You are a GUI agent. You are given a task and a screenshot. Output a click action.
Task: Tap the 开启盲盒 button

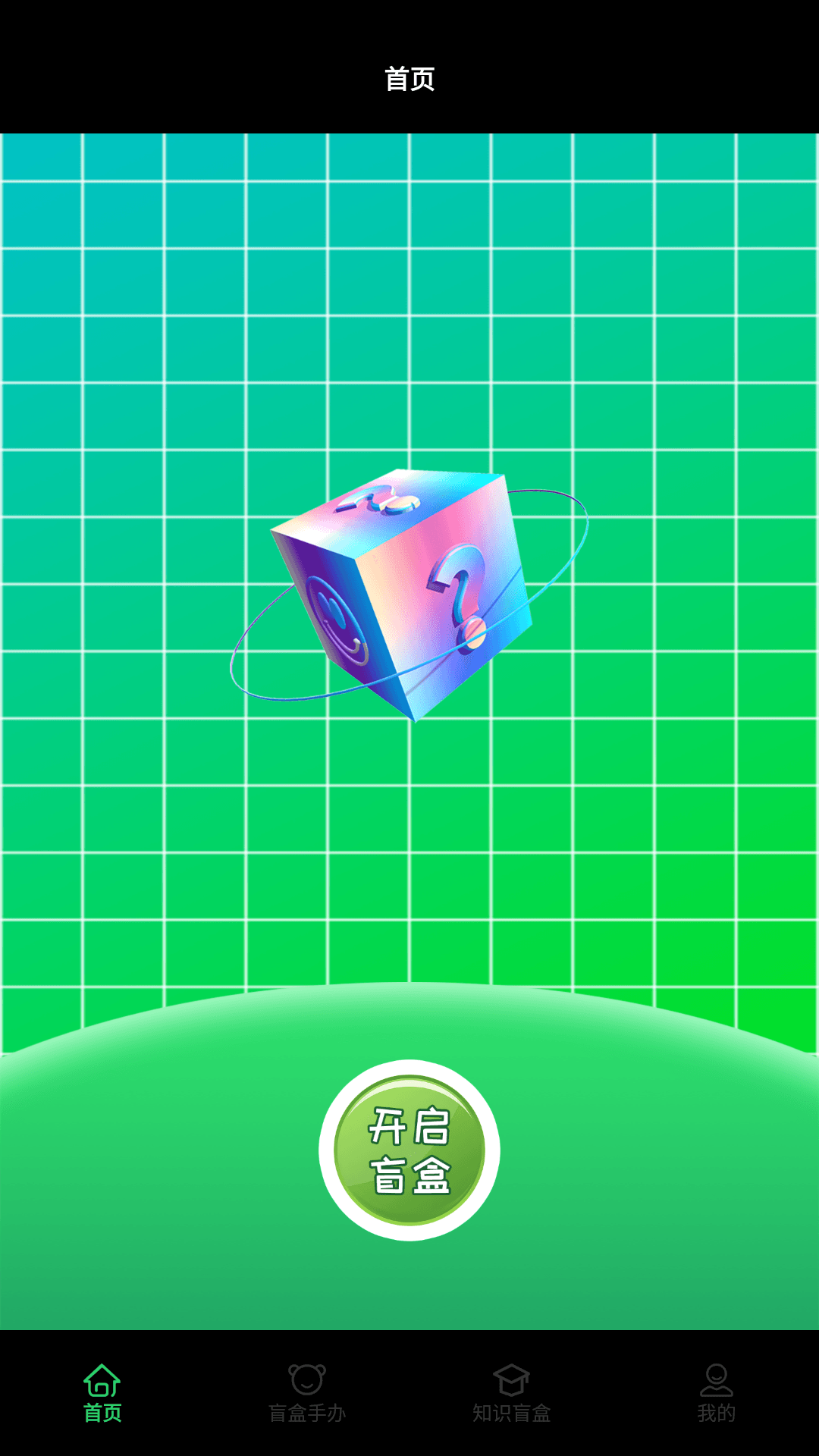409,1150
